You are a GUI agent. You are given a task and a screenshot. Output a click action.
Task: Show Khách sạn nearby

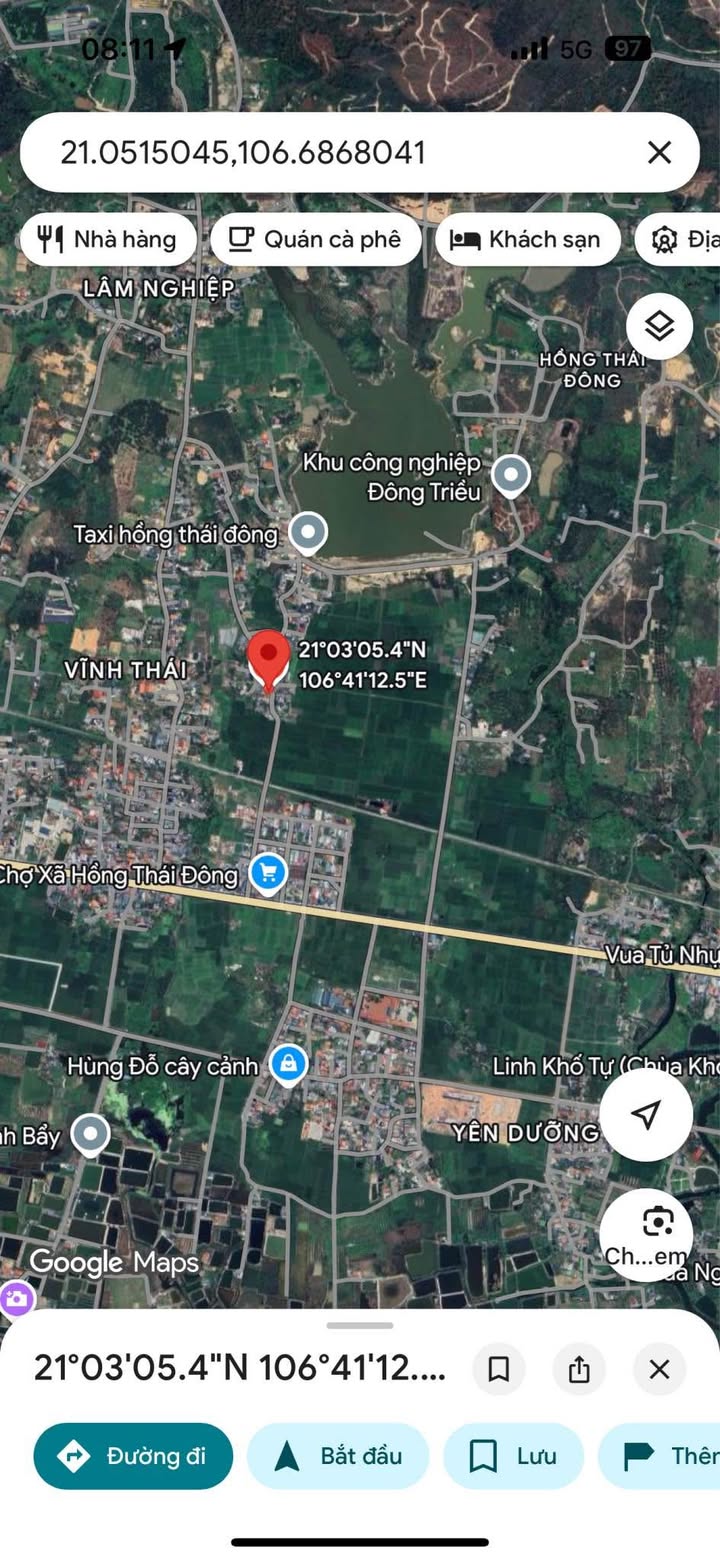pos(527,240)
